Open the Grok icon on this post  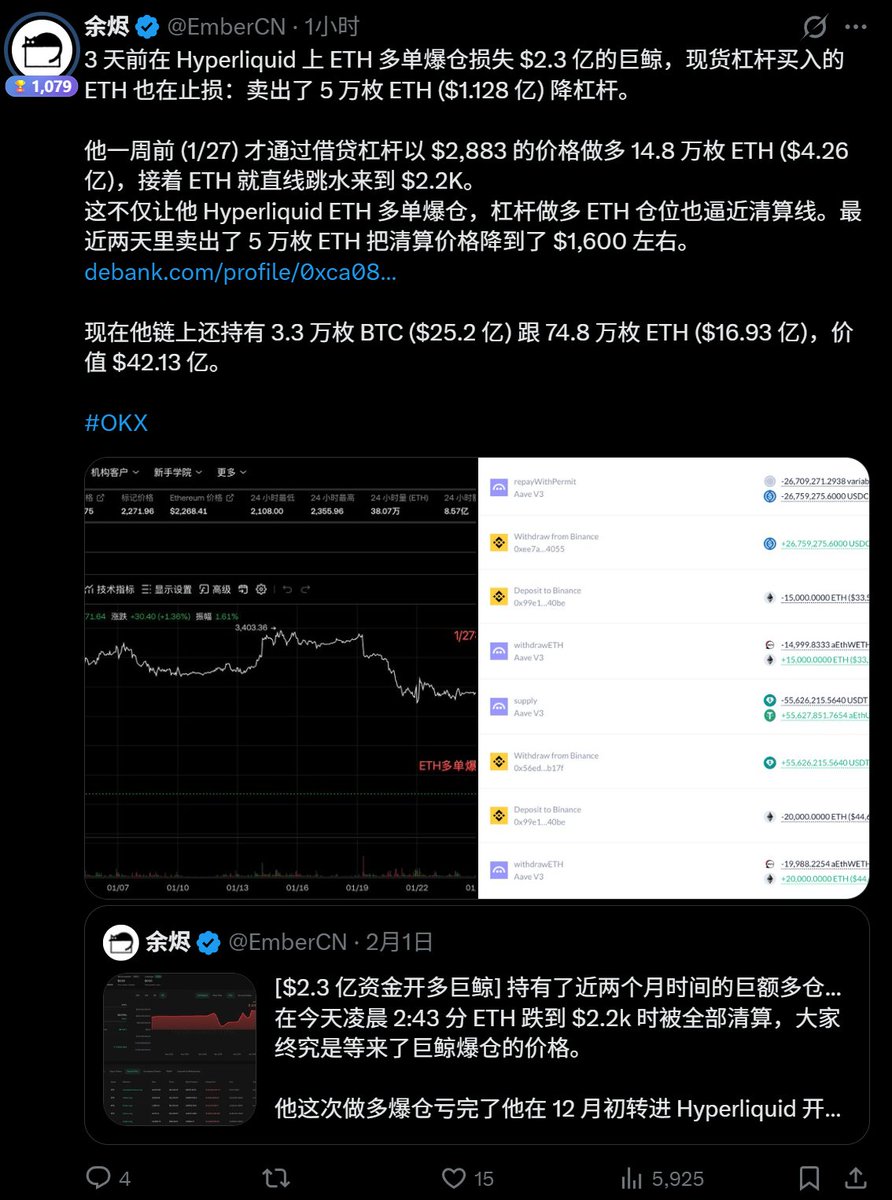coord(815,27)
